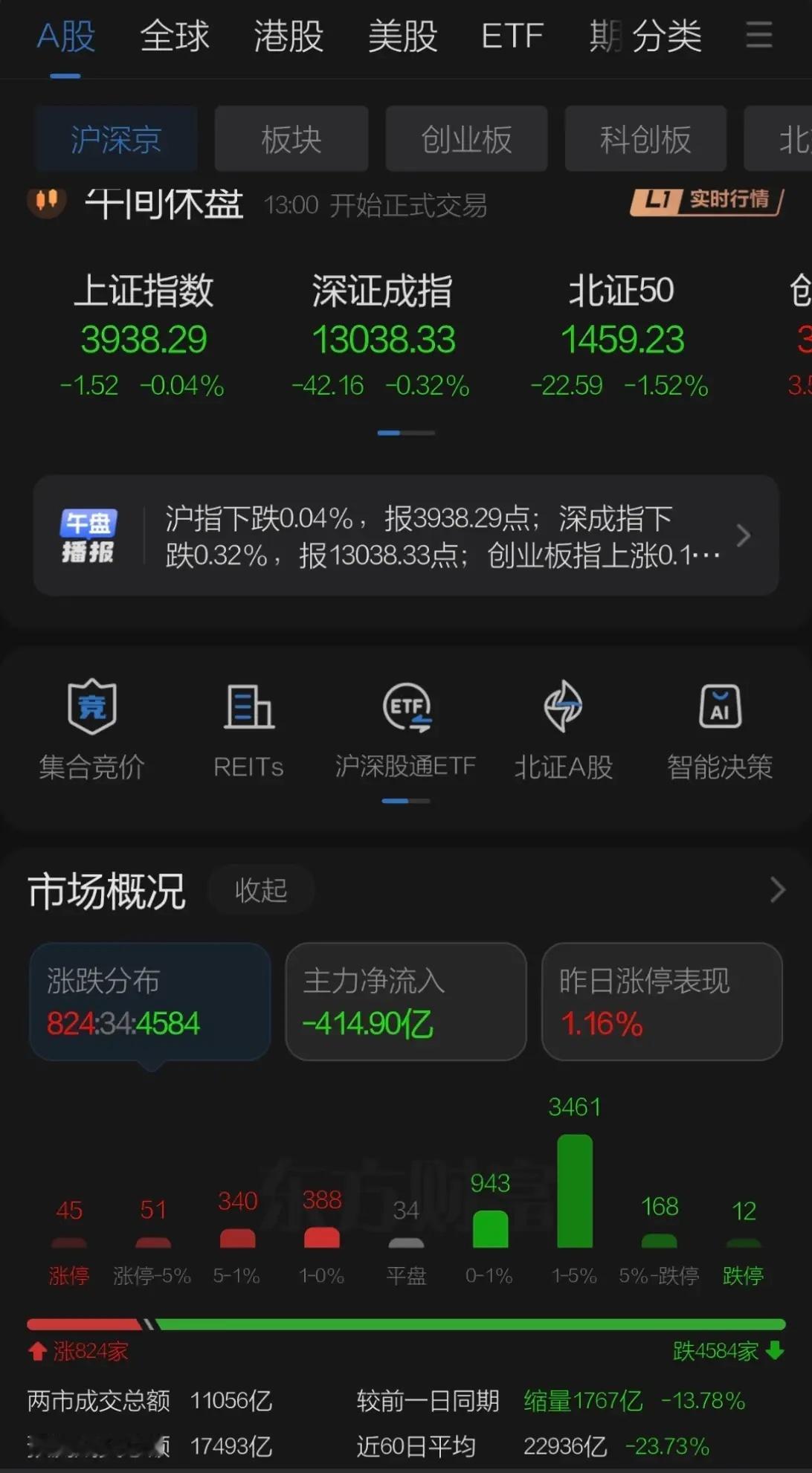The image size is (812, 1473).
Task: Select the 昨日涨停表现 card
Action: click(x=662, y=1002)
